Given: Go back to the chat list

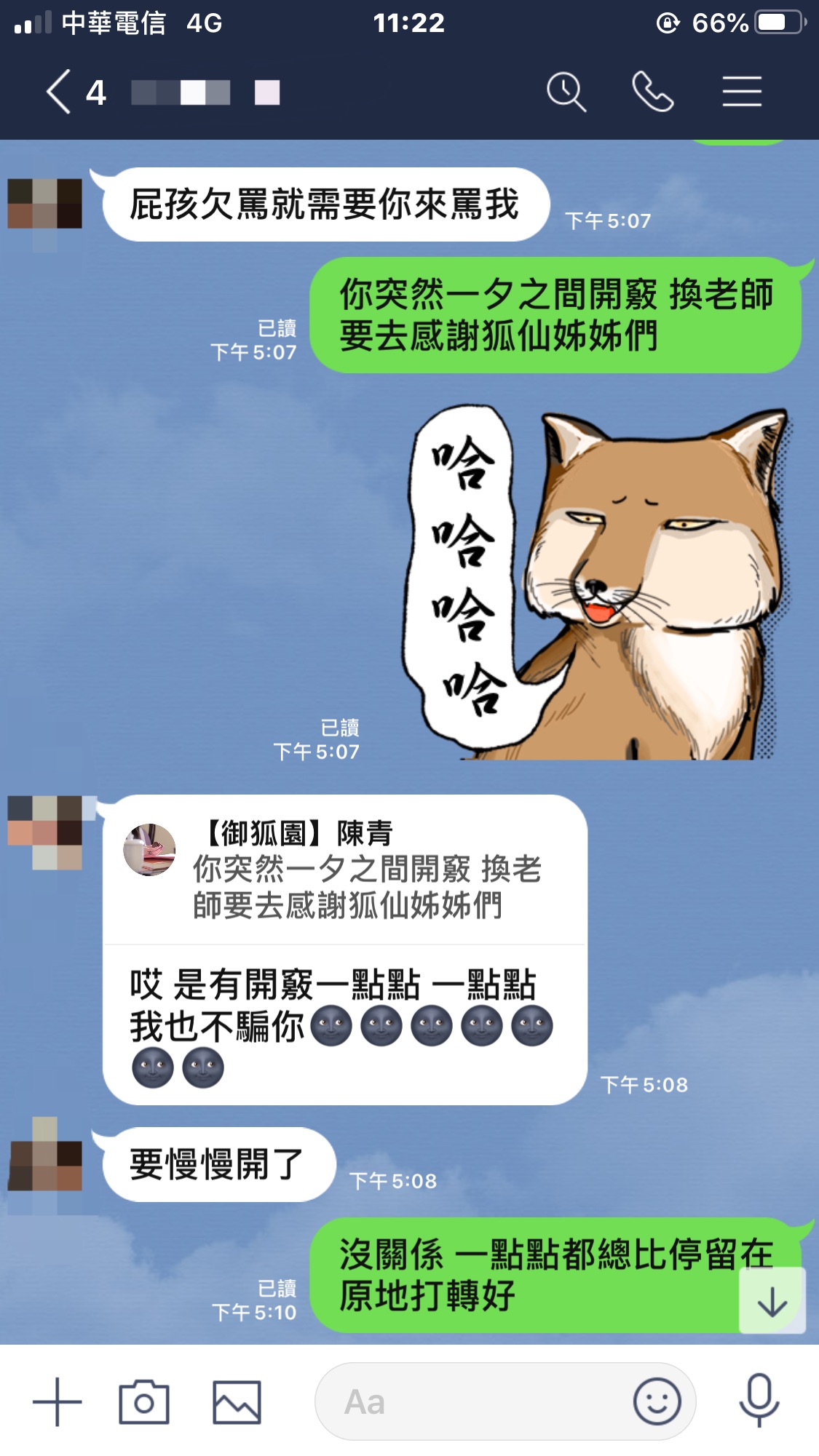Looking at the screenshot, I should (x=60, y=92).
